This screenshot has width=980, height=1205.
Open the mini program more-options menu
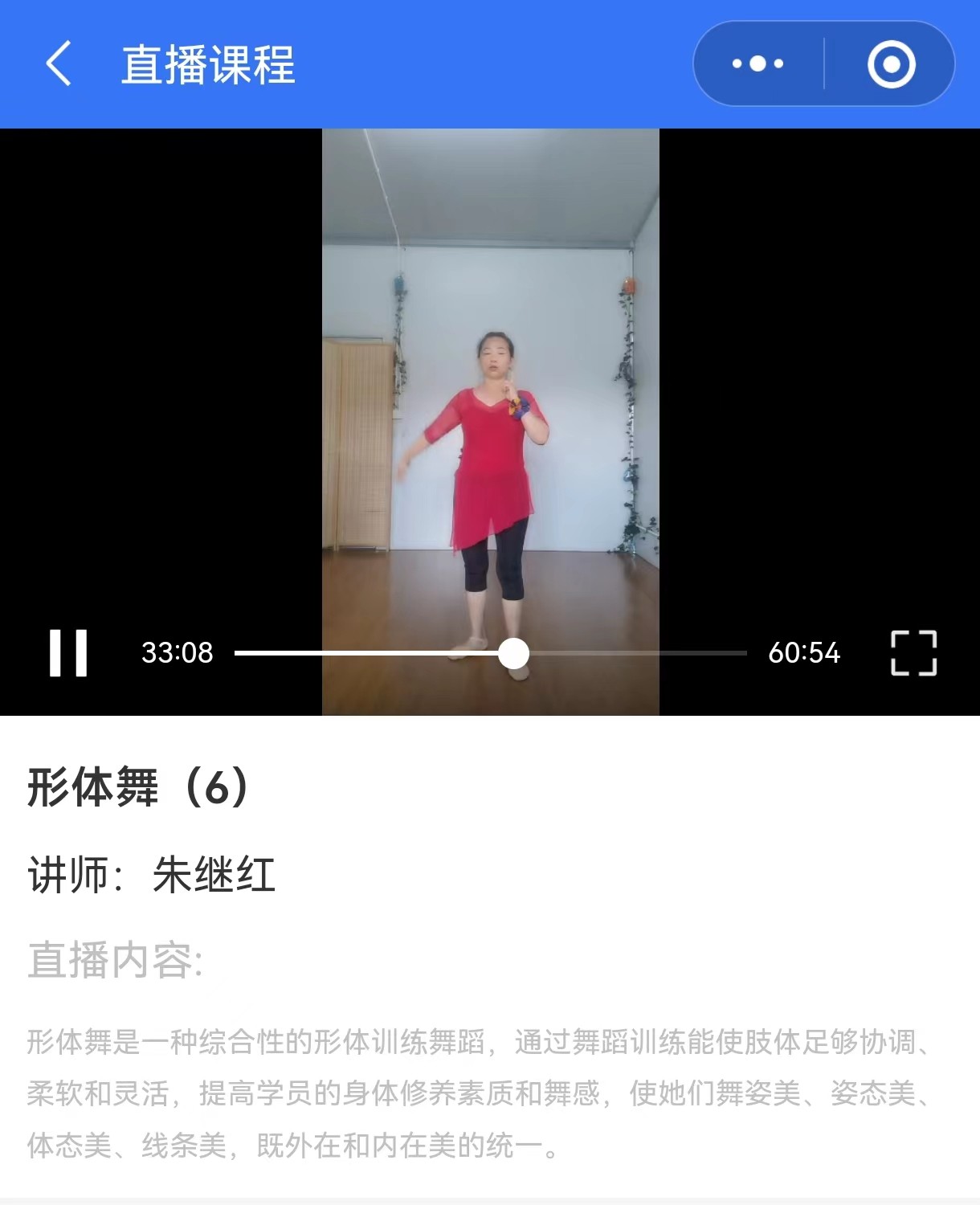click(x=757, y=64)
